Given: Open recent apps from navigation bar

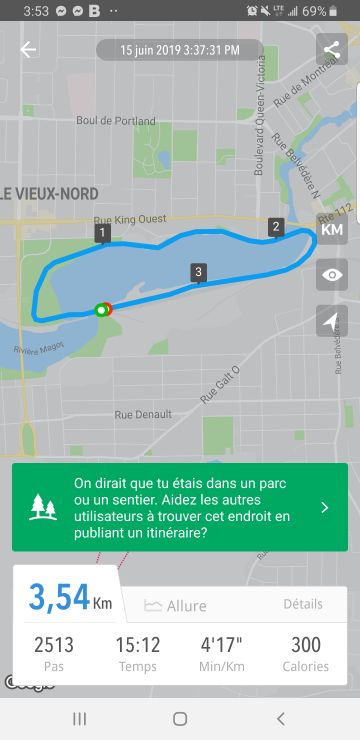Looking at the screenshot, I should click(79, 719).
